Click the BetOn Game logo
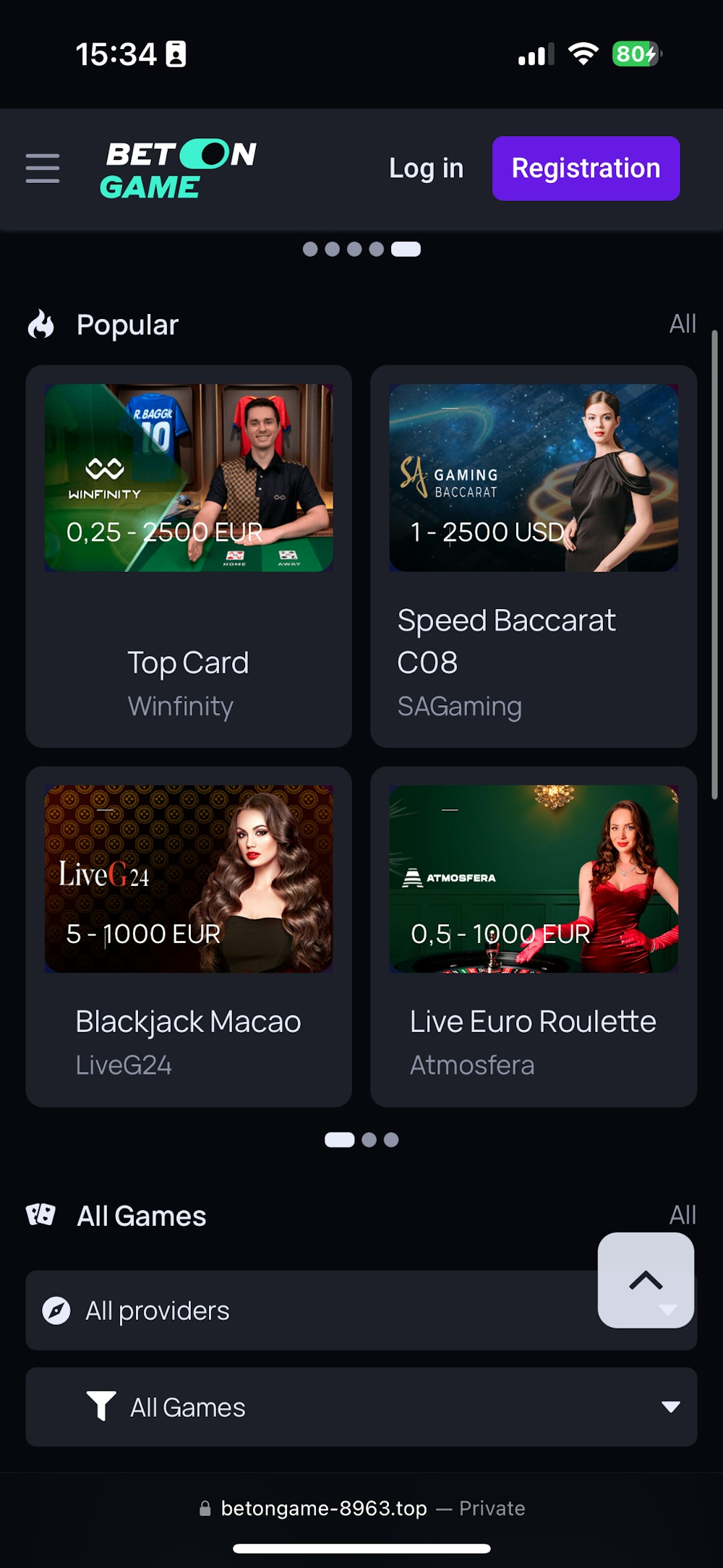The height and width of the screenshot is (1568, 723). pyautogui.click(x=179, y=169)
